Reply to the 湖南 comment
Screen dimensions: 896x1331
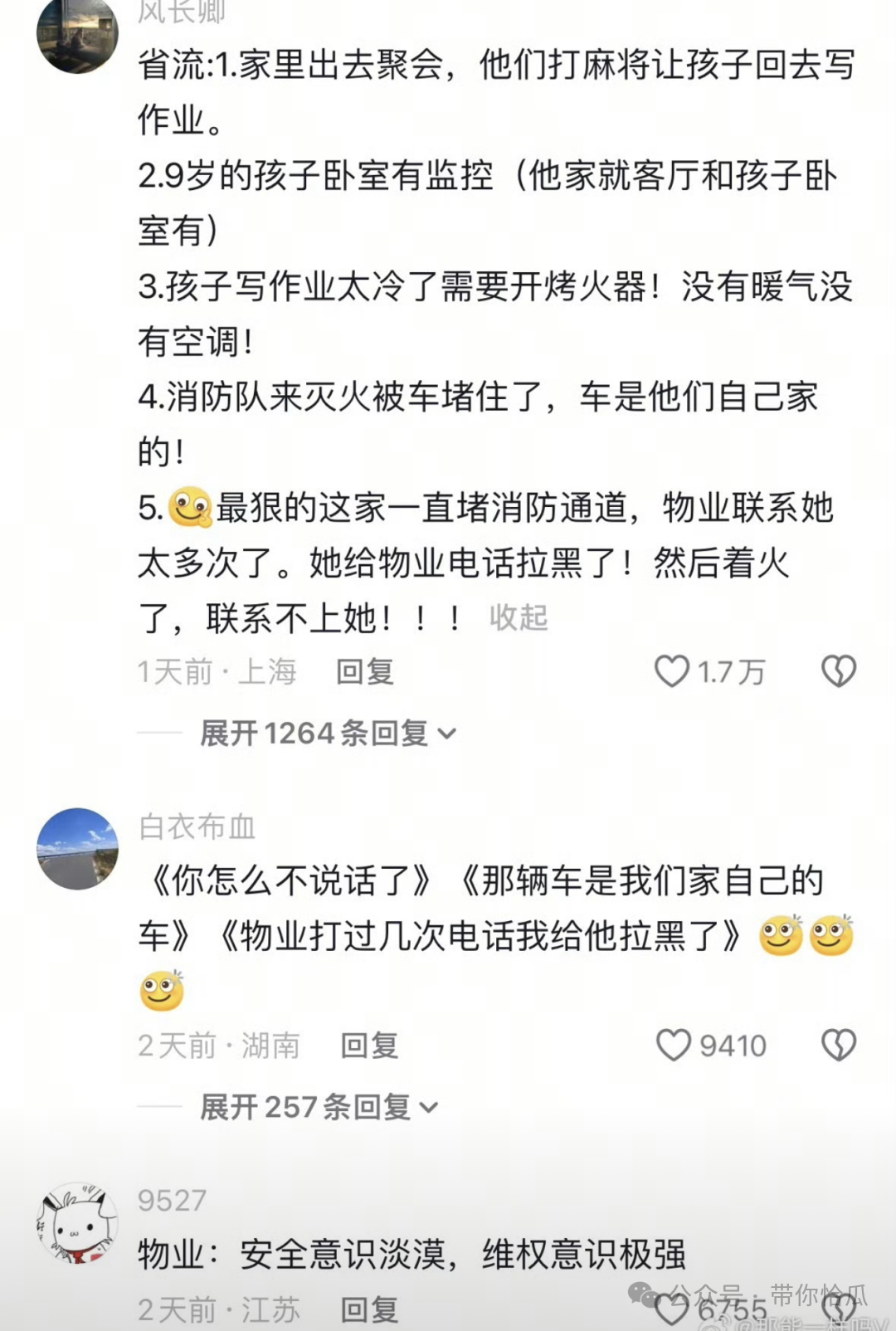pos(369,1046)
